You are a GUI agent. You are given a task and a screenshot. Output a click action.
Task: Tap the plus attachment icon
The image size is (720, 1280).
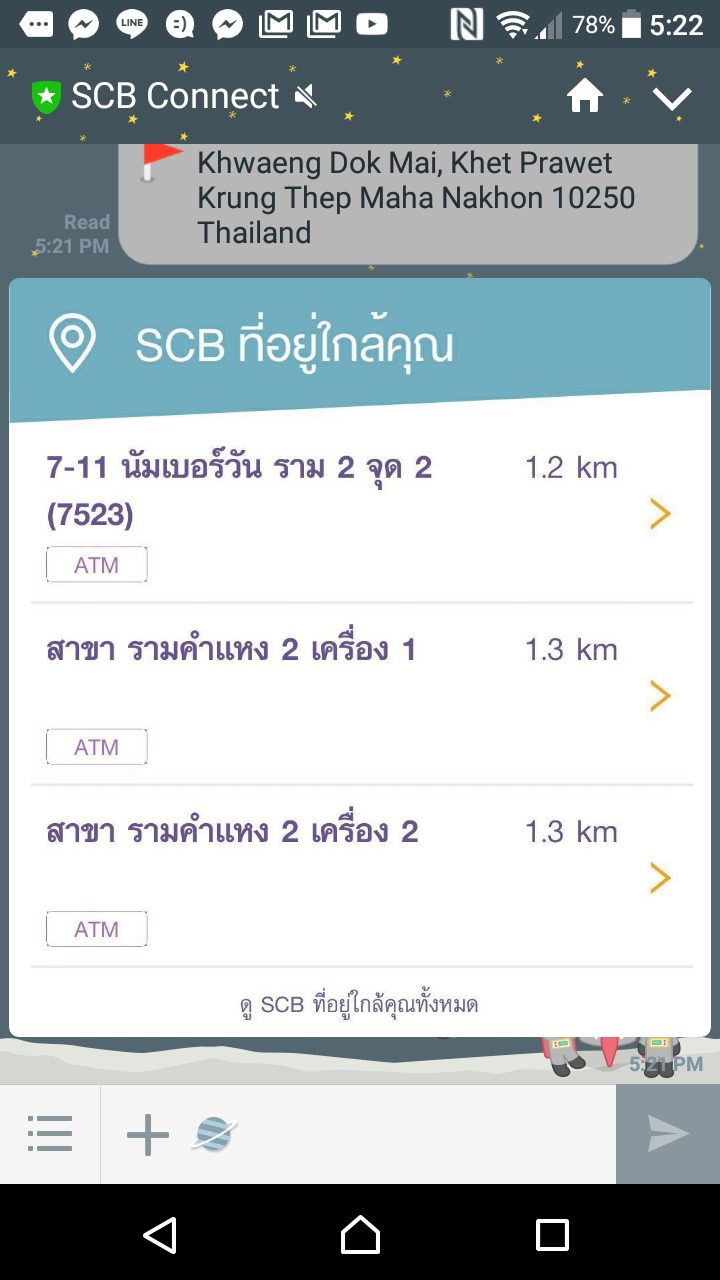click(147, 1134)
